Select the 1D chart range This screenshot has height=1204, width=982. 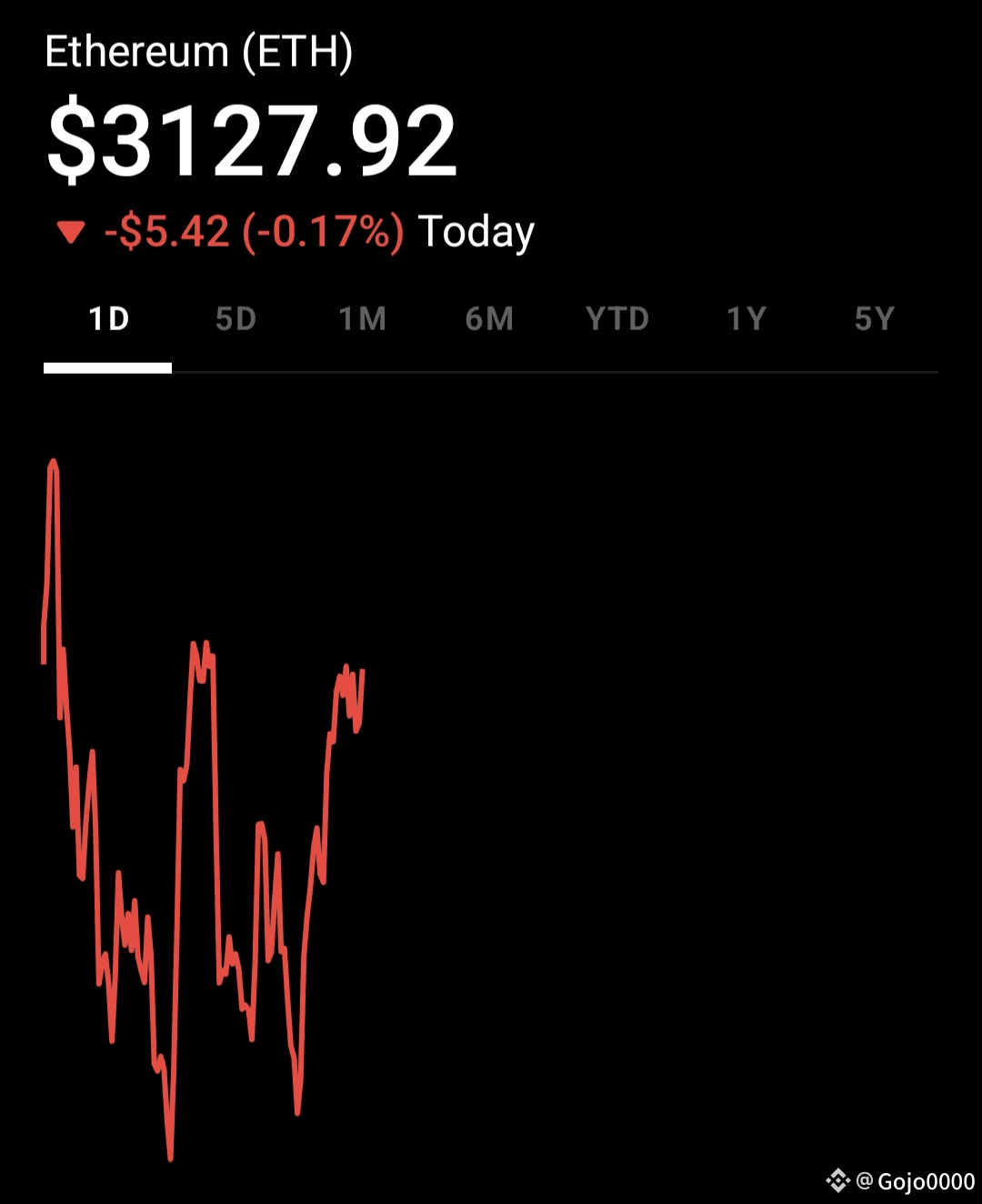coord(108,320)
